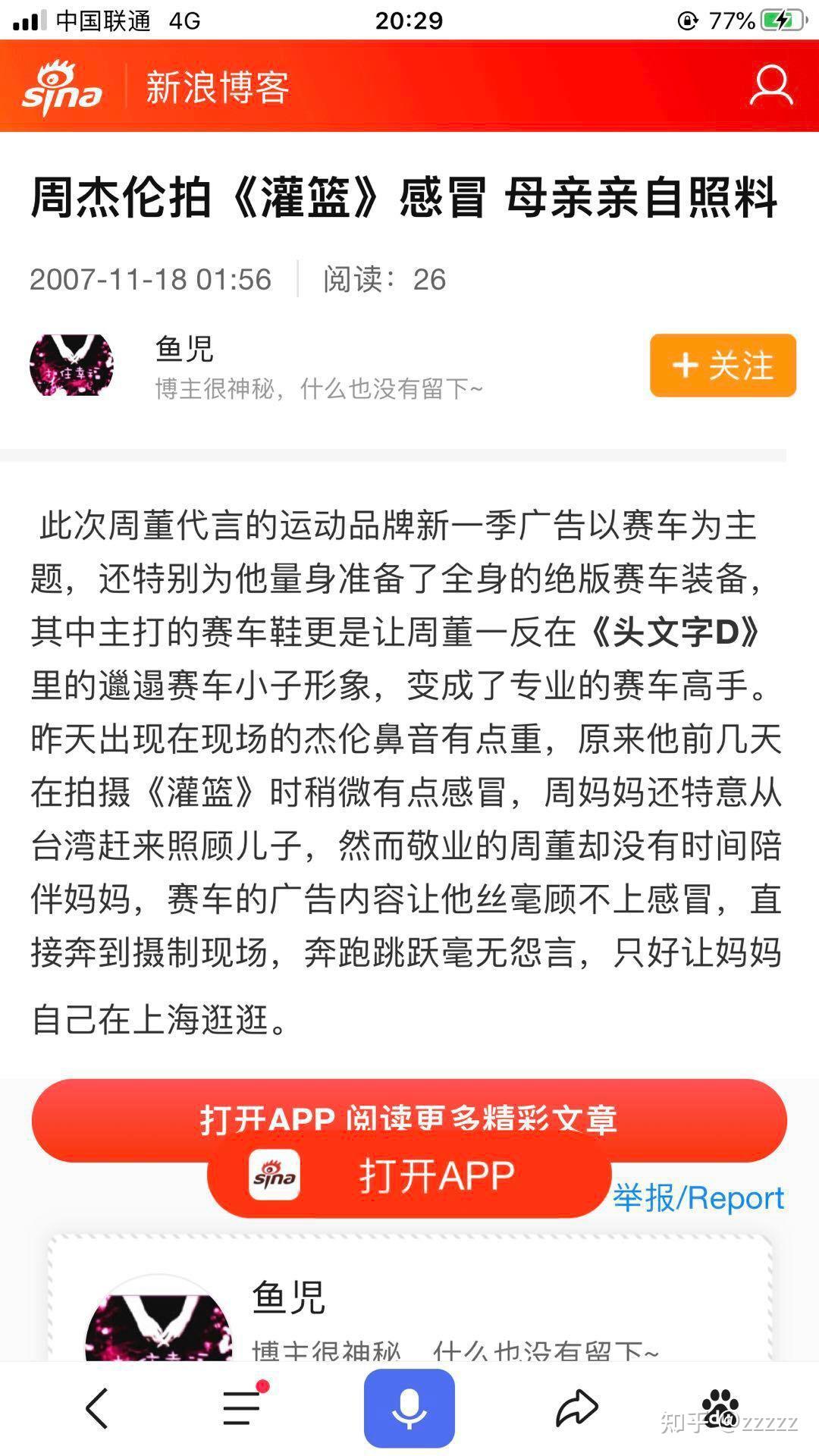Open the Sina logo homepage
Image resolution: width=819 pixels, height=1456 pixels.
tap(62, 87)
